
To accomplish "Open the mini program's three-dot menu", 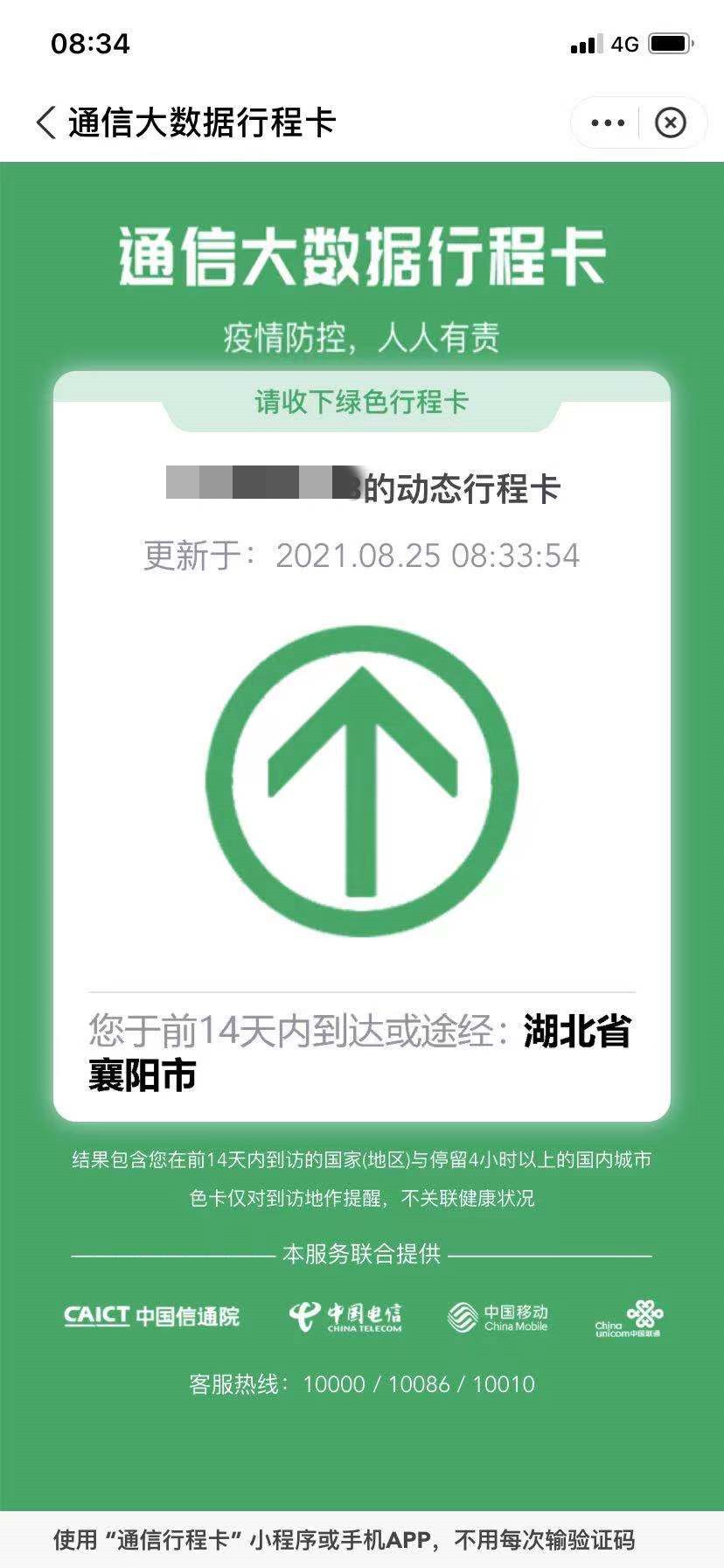I will tap(608, 122).
